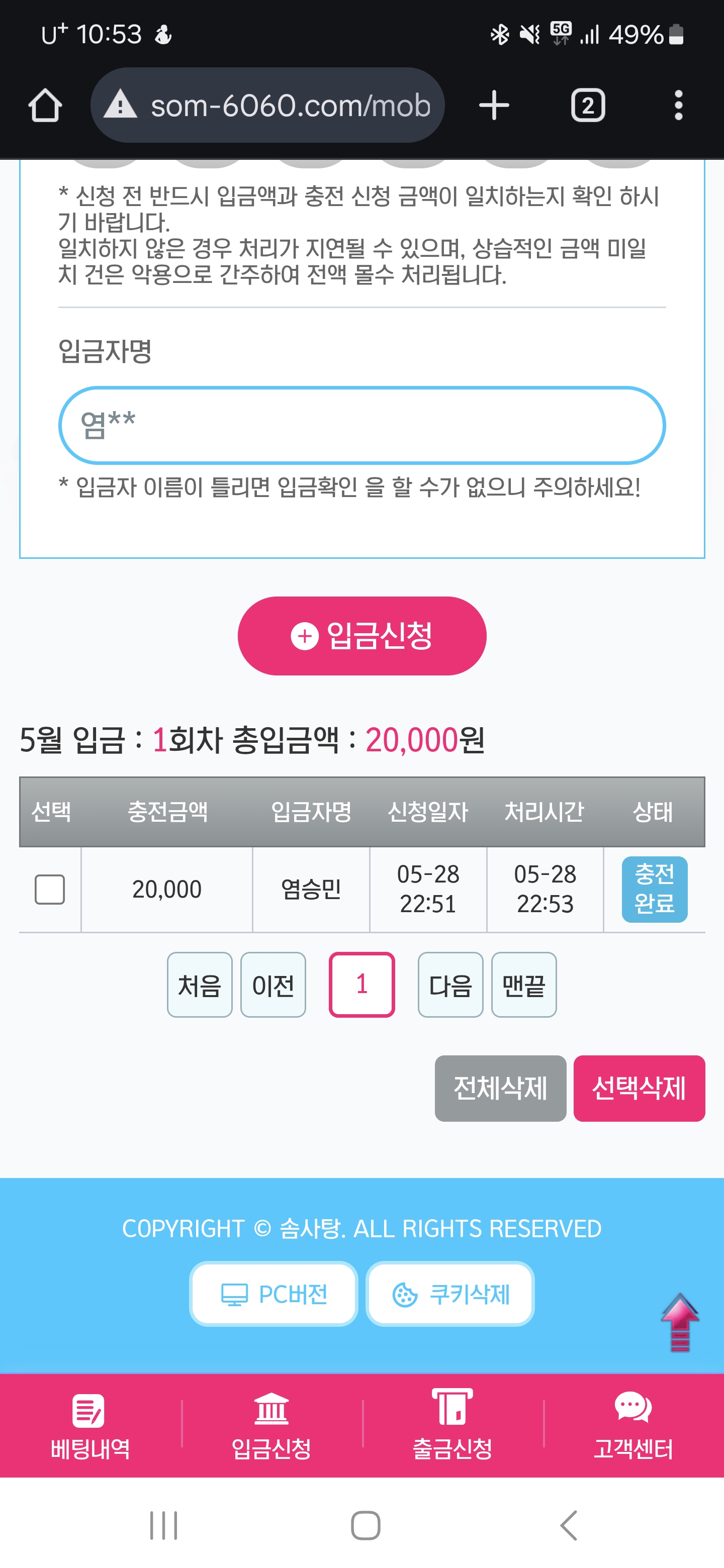Tap the 선택삭제 button
The image size is (724, 1568).
click(639, 1088)
